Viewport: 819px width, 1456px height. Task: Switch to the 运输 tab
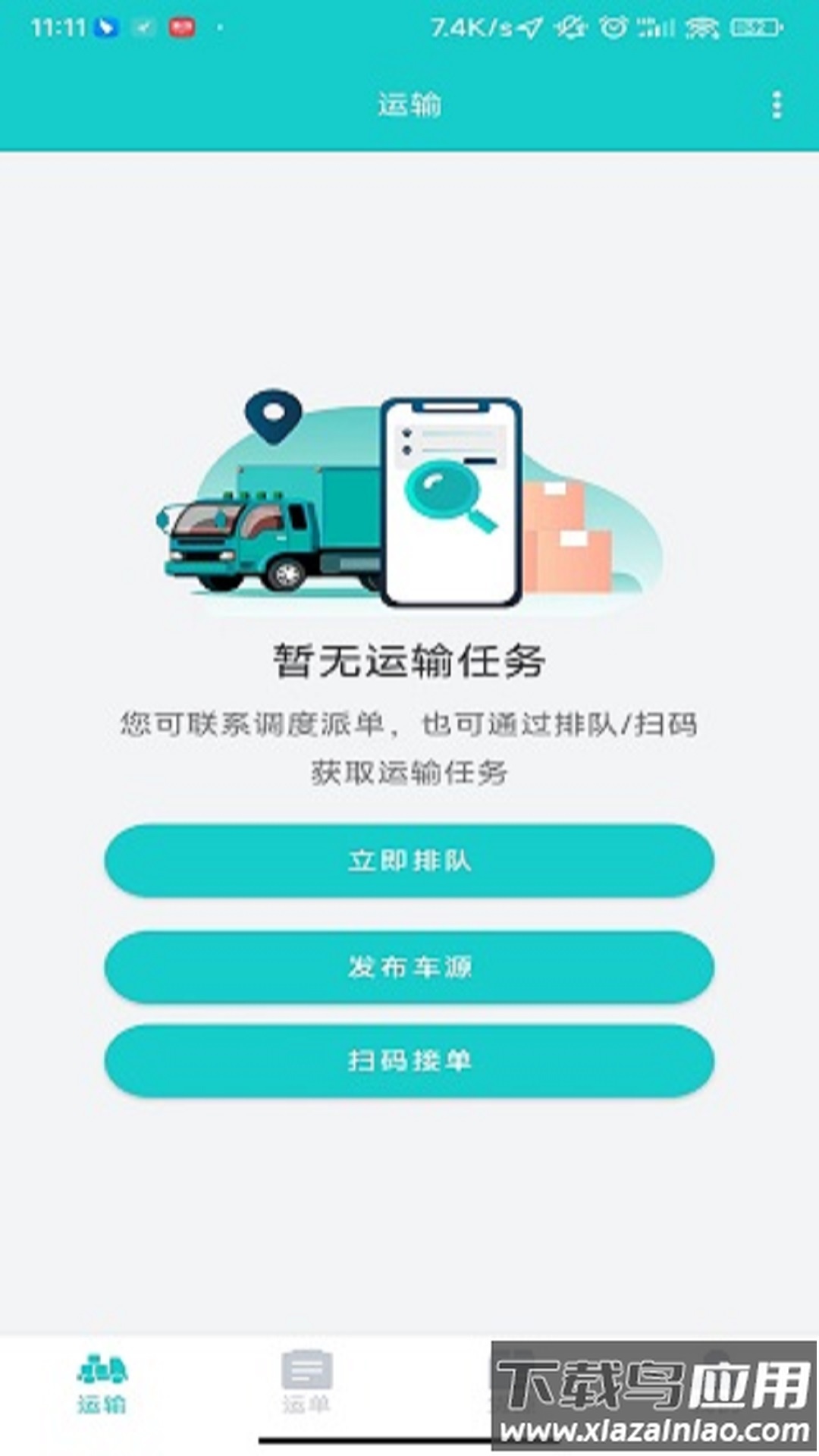[x=102, y=1385]
